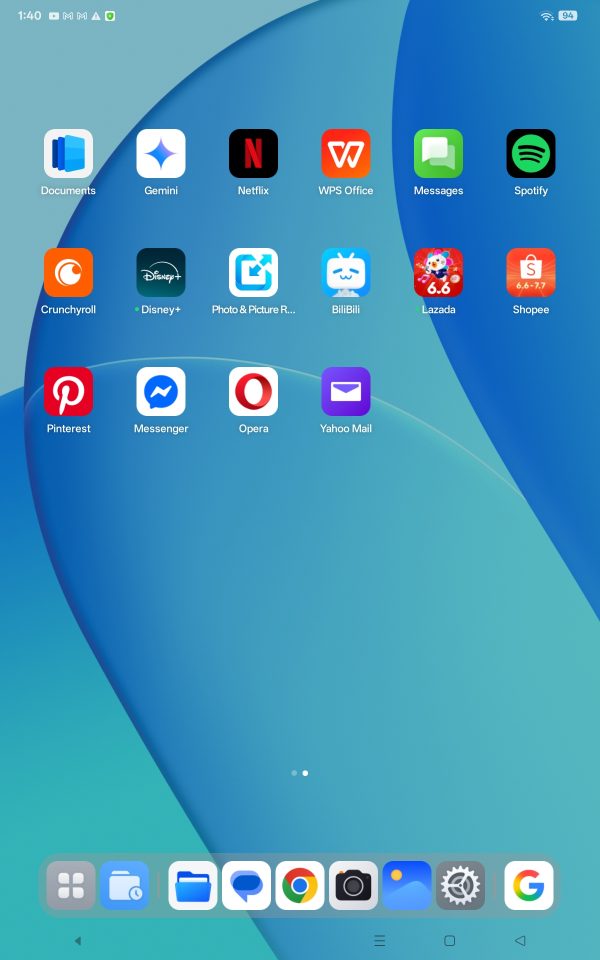Screen dimensions: 600x960
Task: Launch Opera browser
Action: click(253, 392)
